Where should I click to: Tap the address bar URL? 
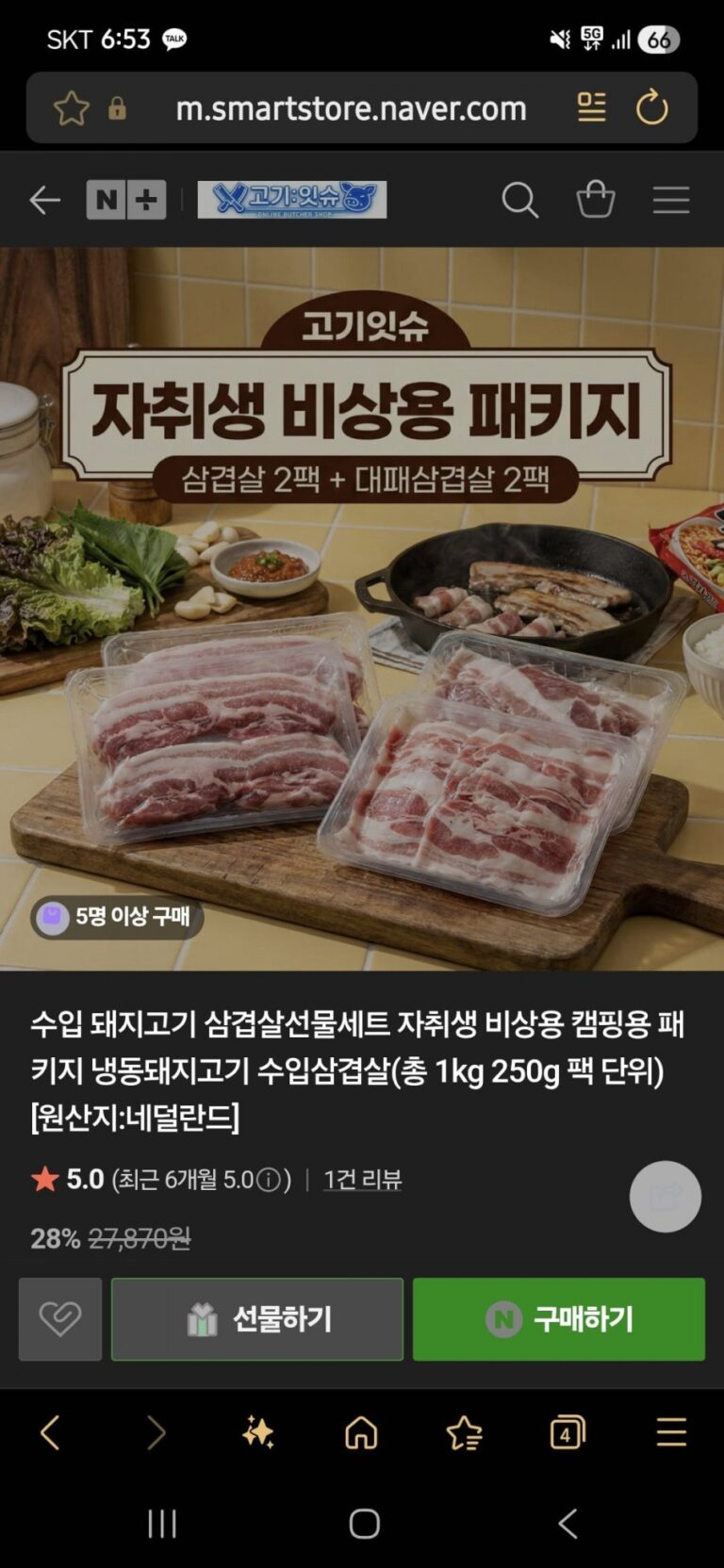tap(351, 108)
